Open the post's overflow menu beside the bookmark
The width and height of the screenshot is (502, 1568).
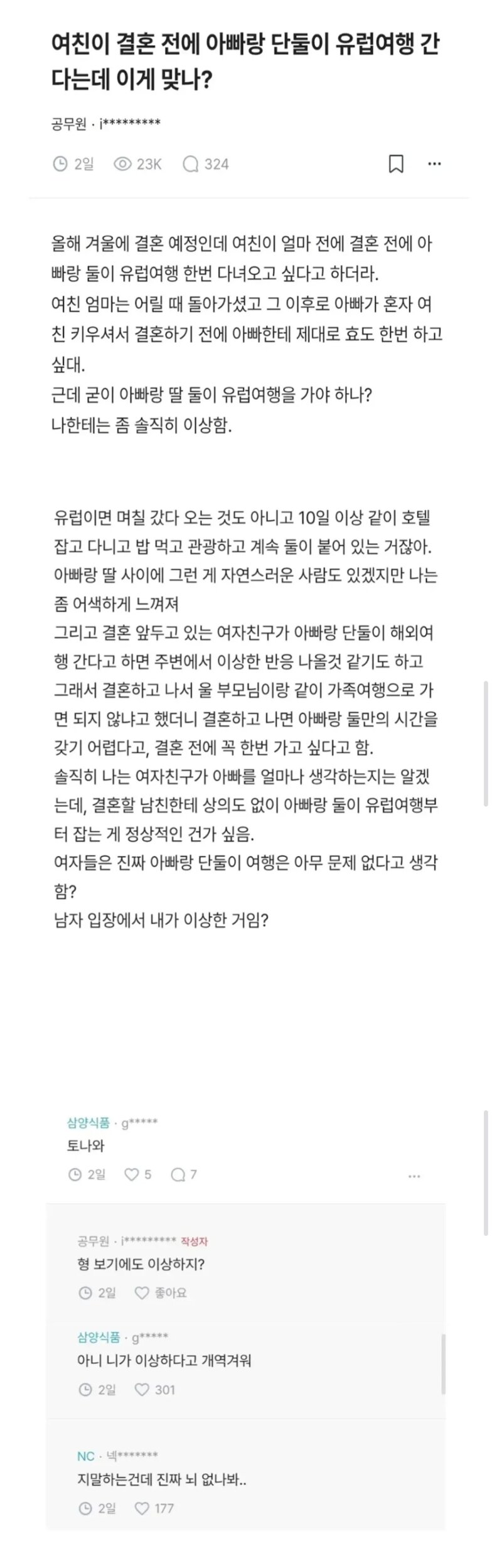pos(434,164)
